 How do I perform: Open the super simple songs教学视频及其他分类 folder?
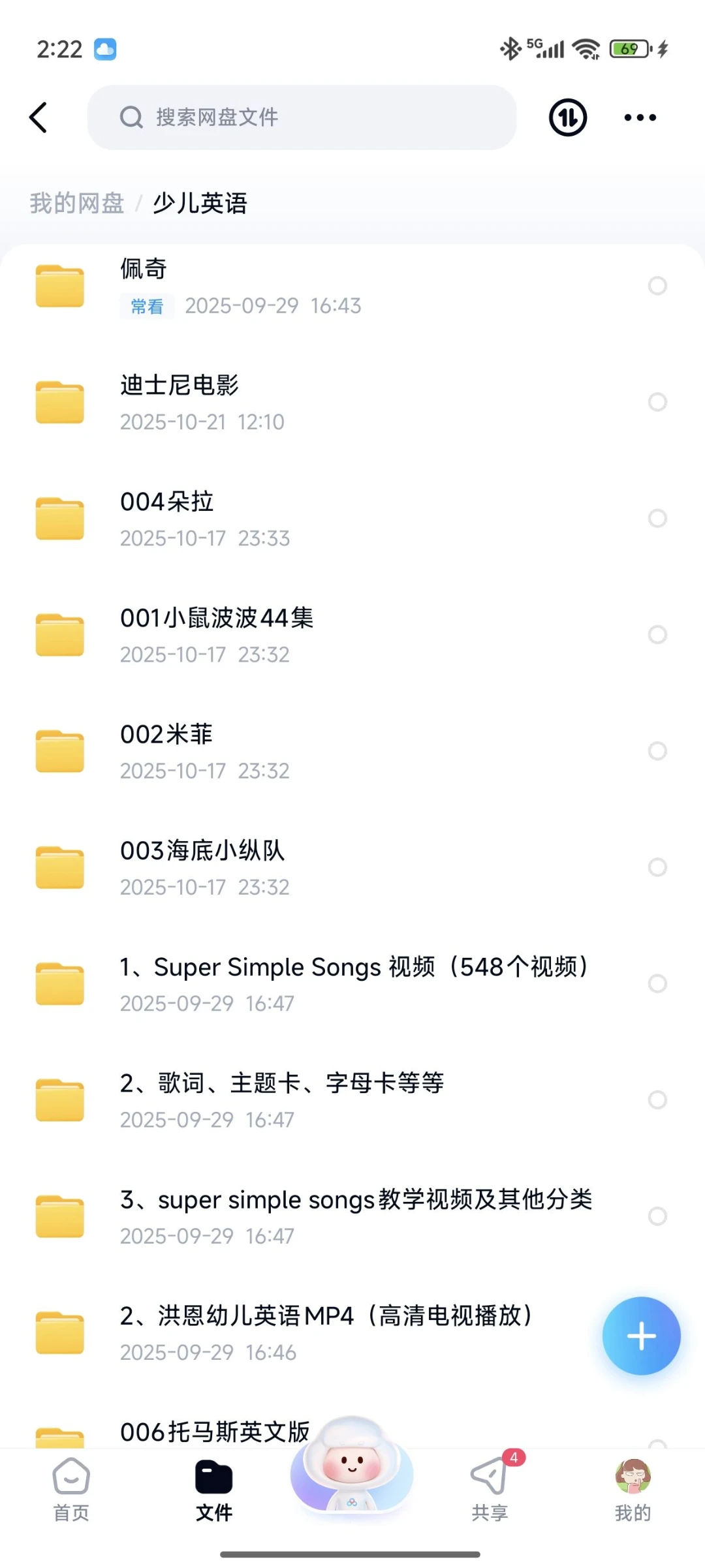356,1200
